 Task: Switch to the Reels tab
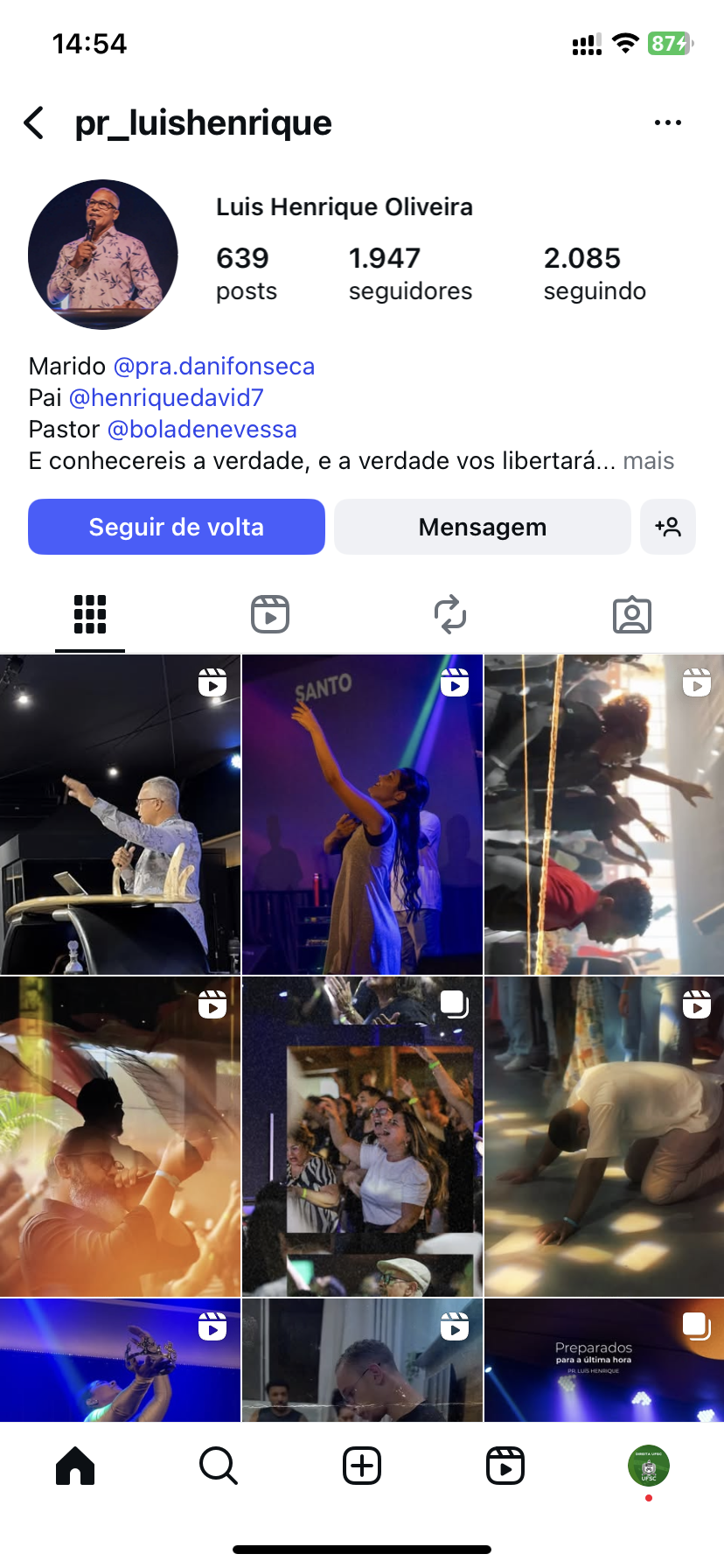pos(270,614)
